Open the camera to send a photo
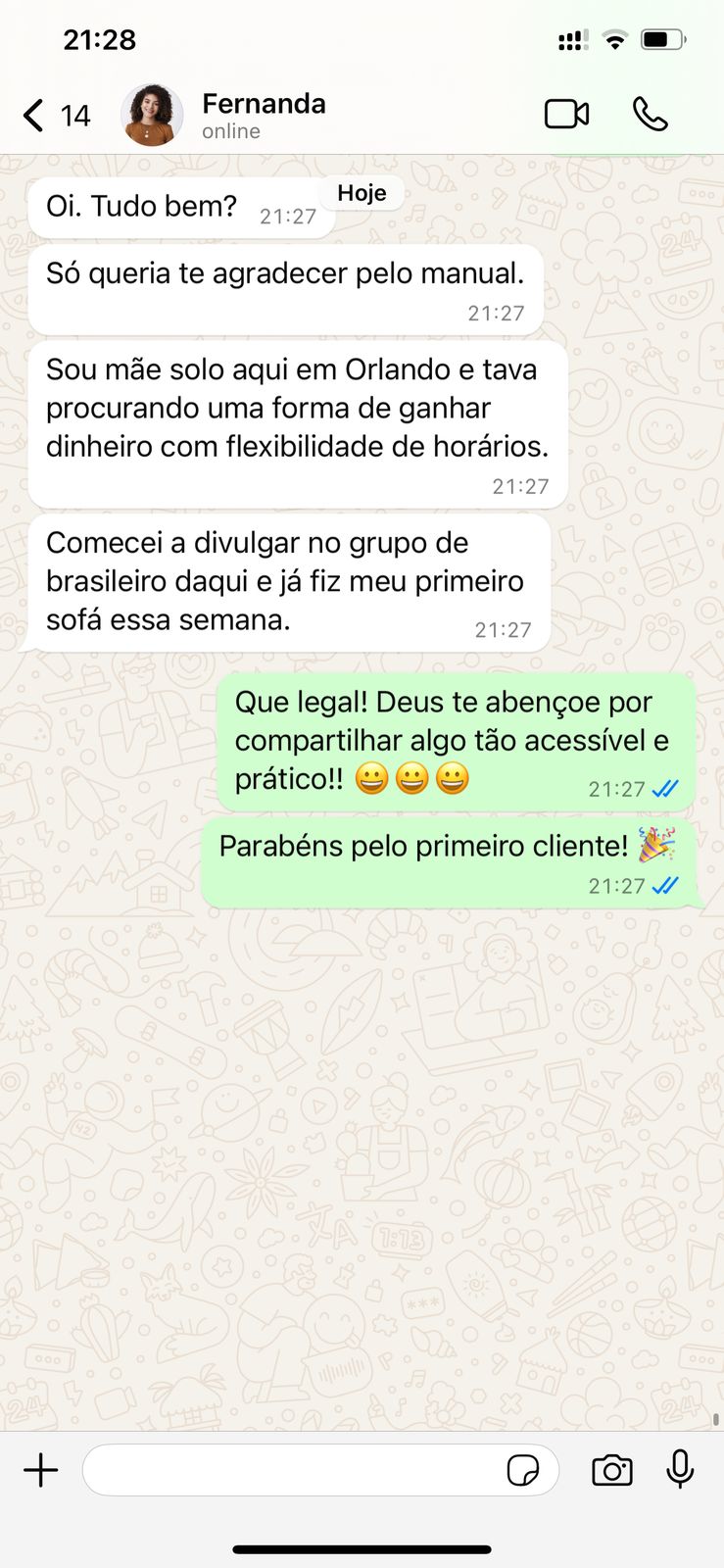Screen dimensions: 724x1568 coord(612,1470)
